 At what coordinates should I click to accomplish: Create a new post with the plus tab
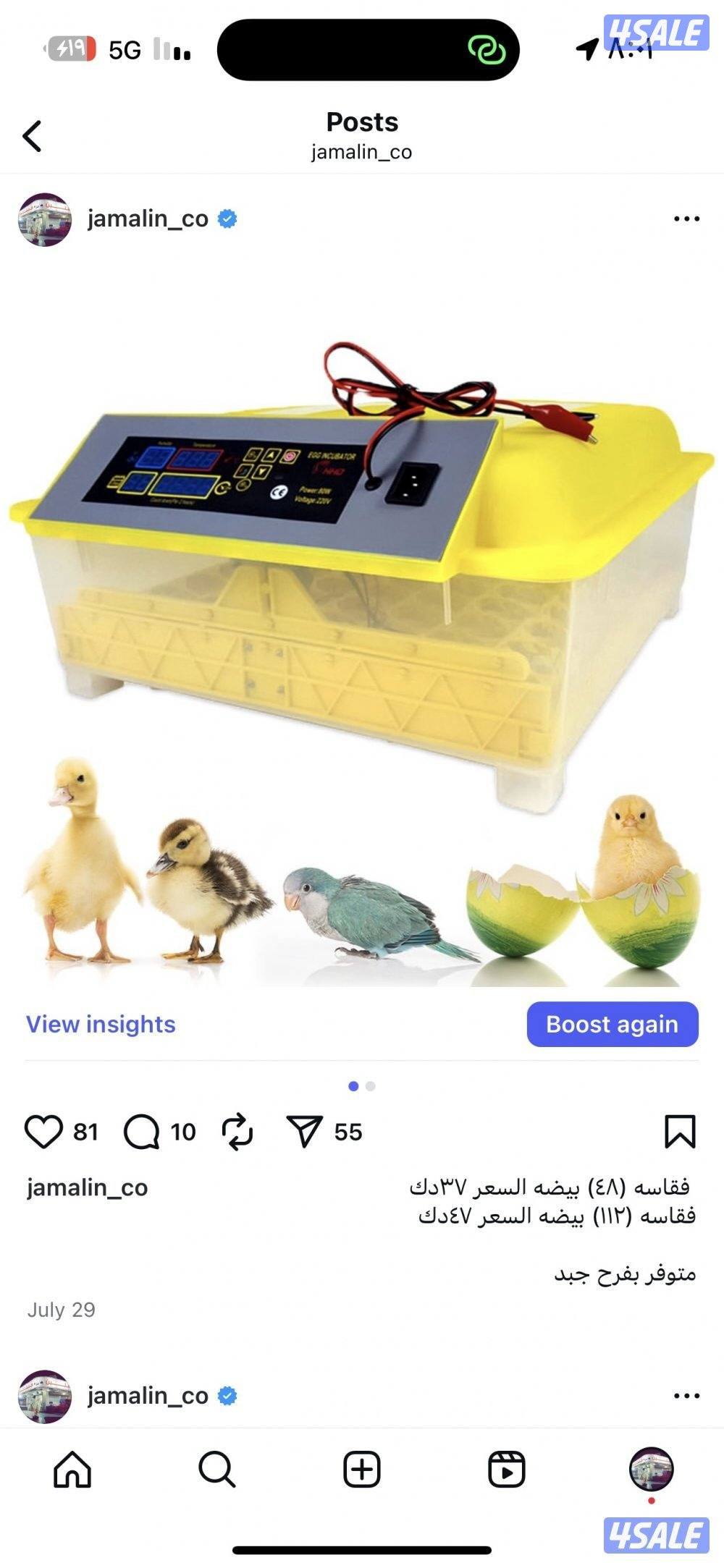(361, 1470)
